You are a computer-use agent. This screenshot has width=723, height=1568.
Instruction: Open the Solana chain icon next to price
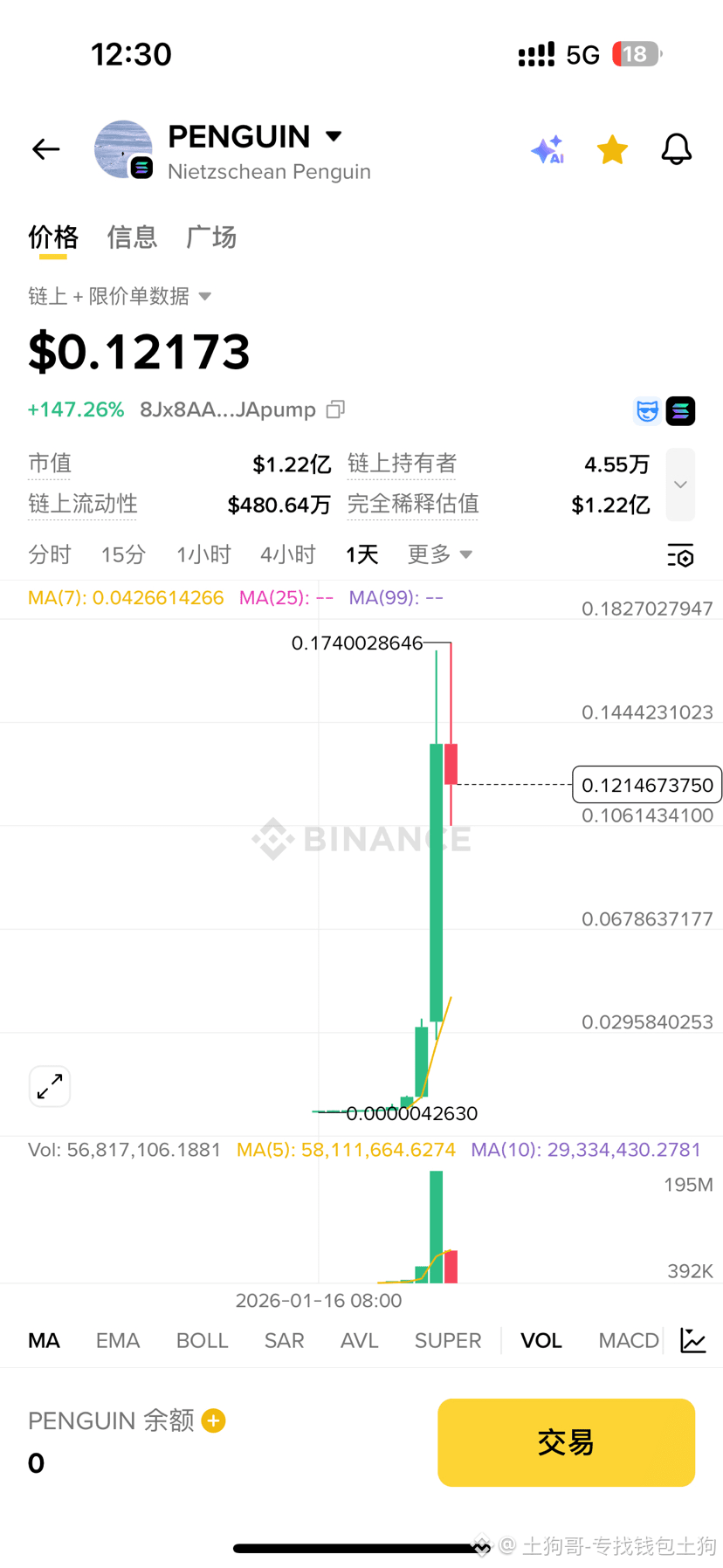[680, 410]
